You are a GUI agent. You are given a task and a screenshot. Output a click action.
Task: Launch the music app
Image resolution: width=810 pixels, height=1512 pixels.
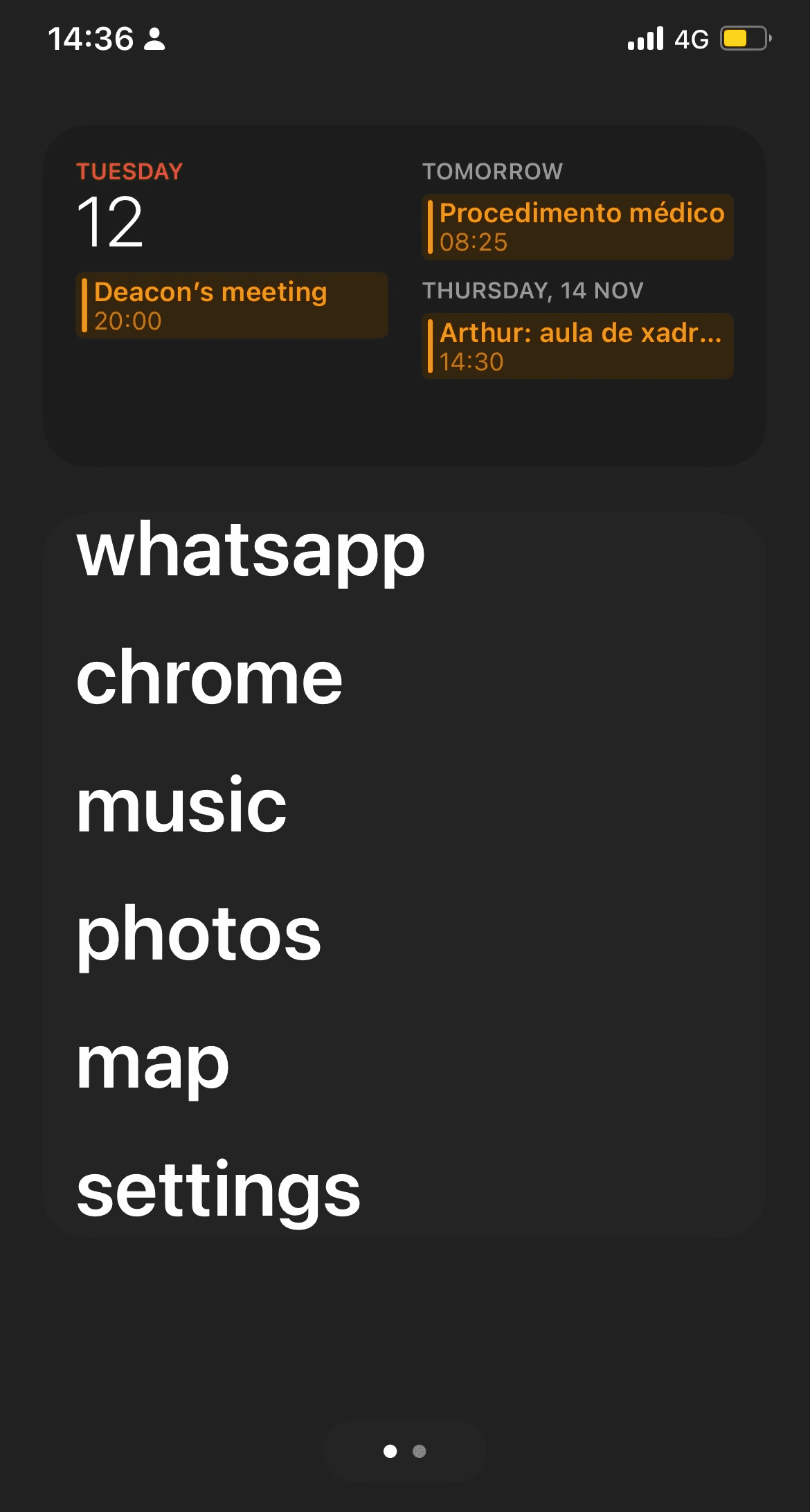(x=181, y=807)
